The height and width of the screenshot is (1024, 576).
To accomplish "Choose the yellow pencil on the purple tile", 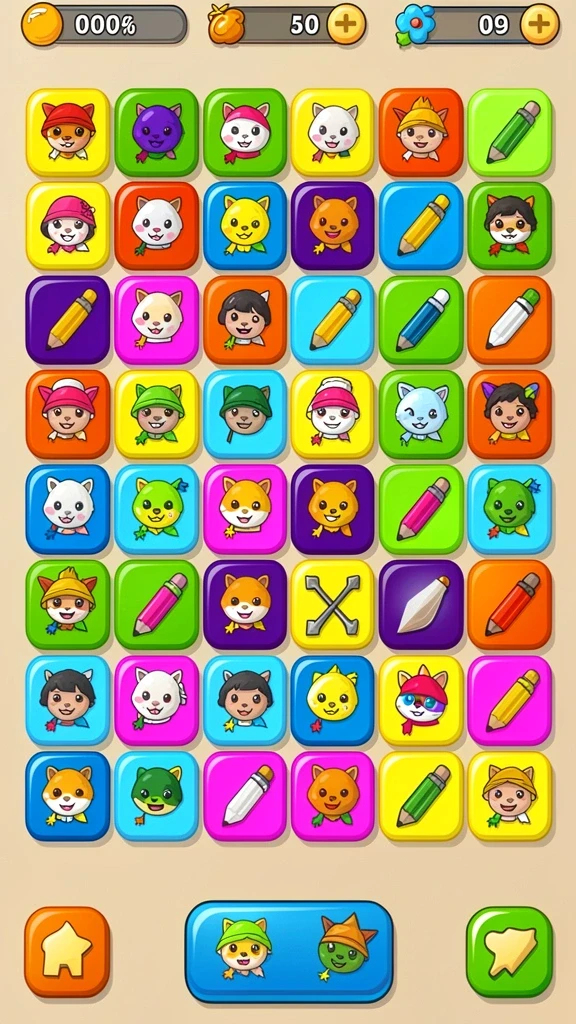I will click(x=68, y=320).
